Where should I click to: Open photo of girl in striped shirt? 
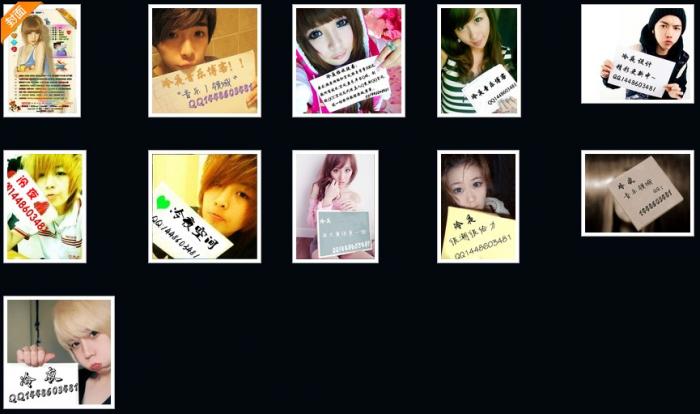(478, 60)
